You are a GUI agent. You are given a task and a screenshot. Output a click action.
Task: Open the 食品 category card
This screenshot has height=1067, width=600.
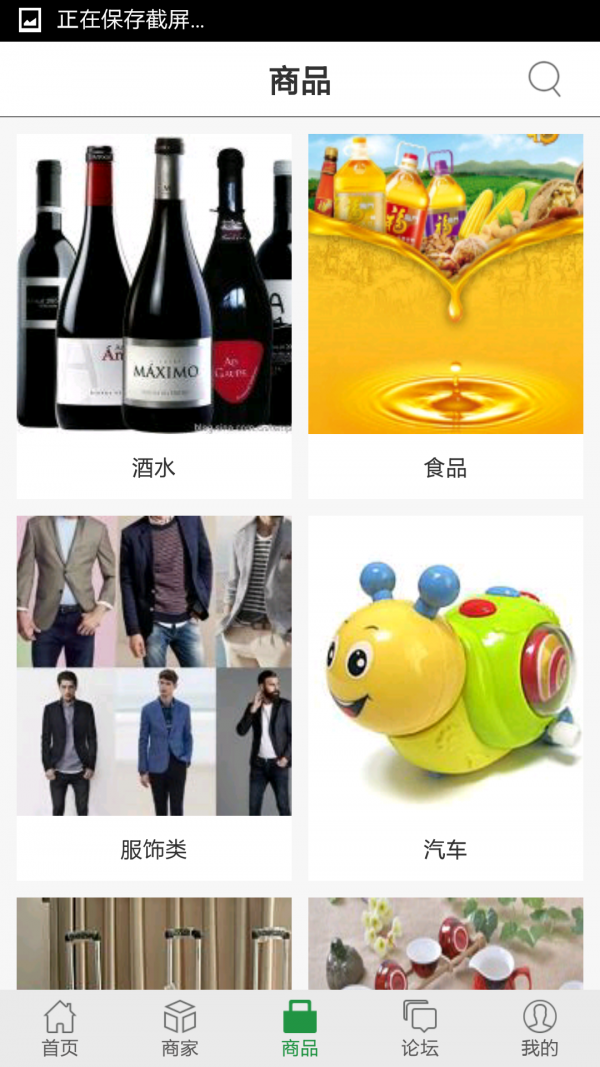[445, 315]
